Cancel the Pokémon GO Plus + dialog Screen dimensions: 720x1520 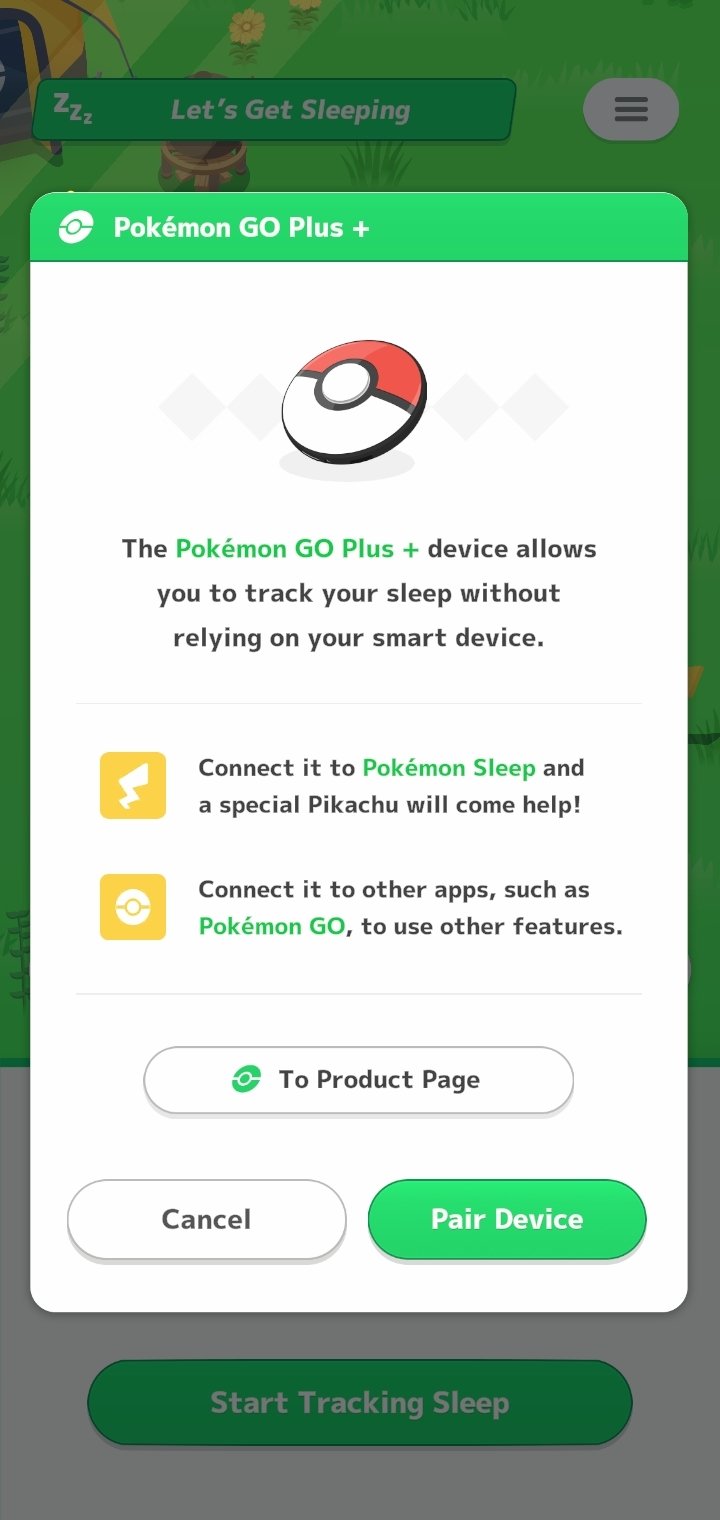(x=207, y=1219)
